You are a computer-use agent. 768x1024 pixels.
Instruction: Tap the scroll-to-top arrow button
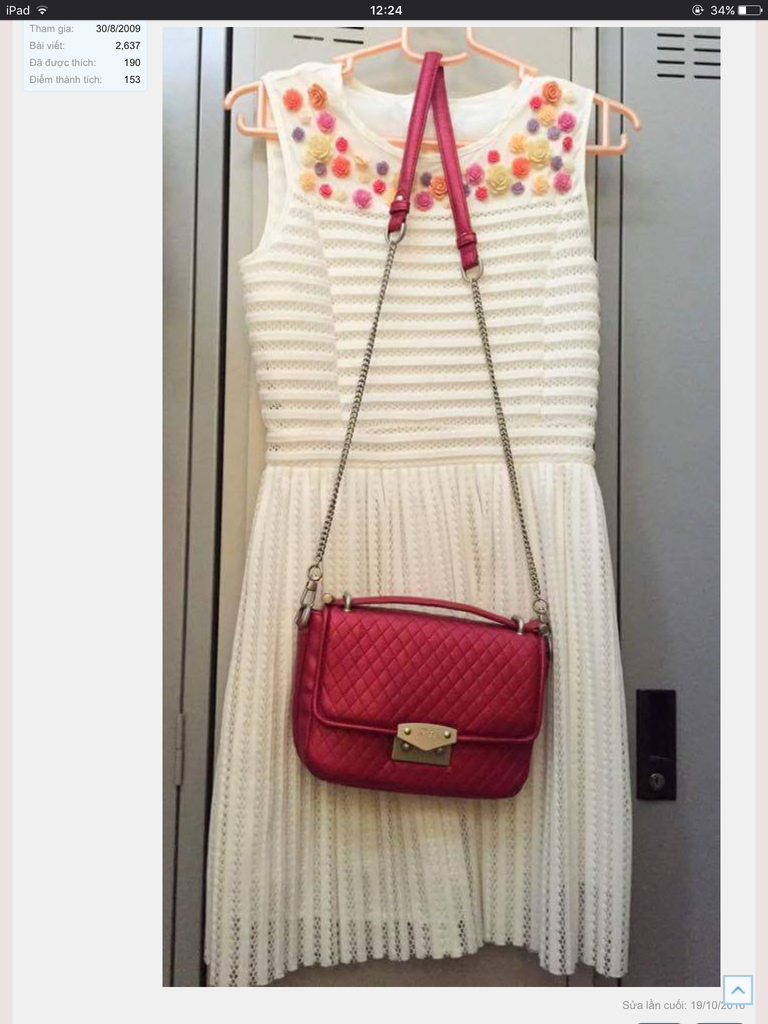(737, 990)
